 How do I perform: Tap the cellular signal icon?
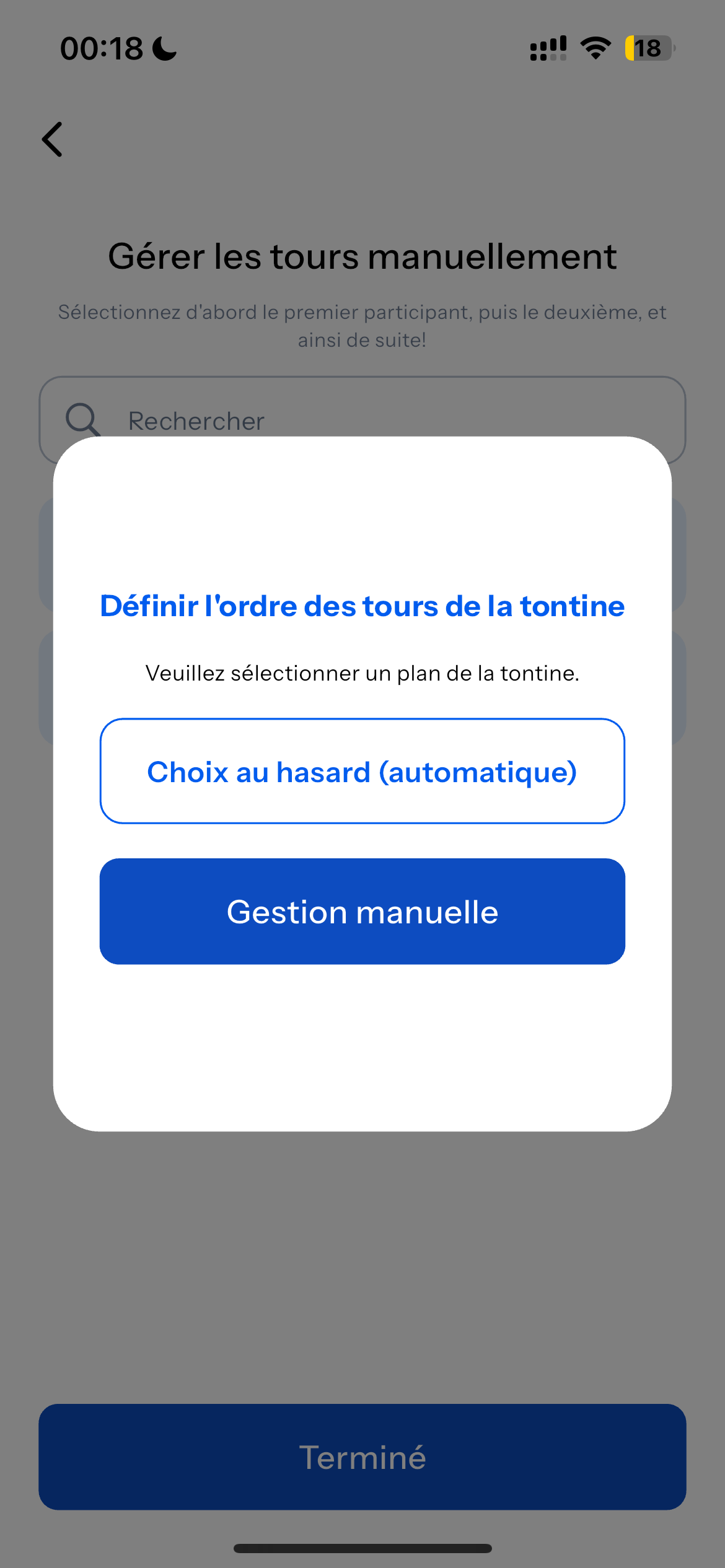[548, 49]
